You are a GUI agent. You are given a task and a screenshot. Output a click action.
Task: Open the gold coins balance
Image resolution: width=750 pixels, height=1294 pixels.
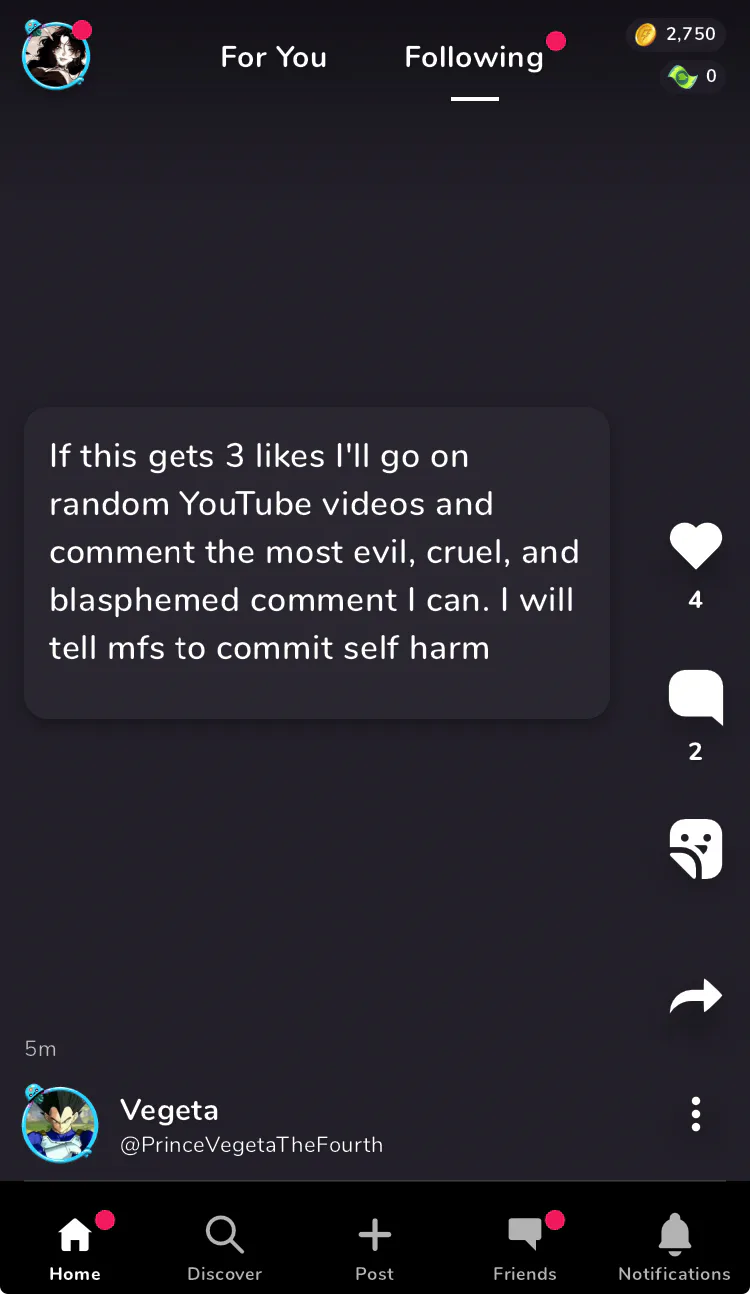pyautogui.click(x=677, y=35)
